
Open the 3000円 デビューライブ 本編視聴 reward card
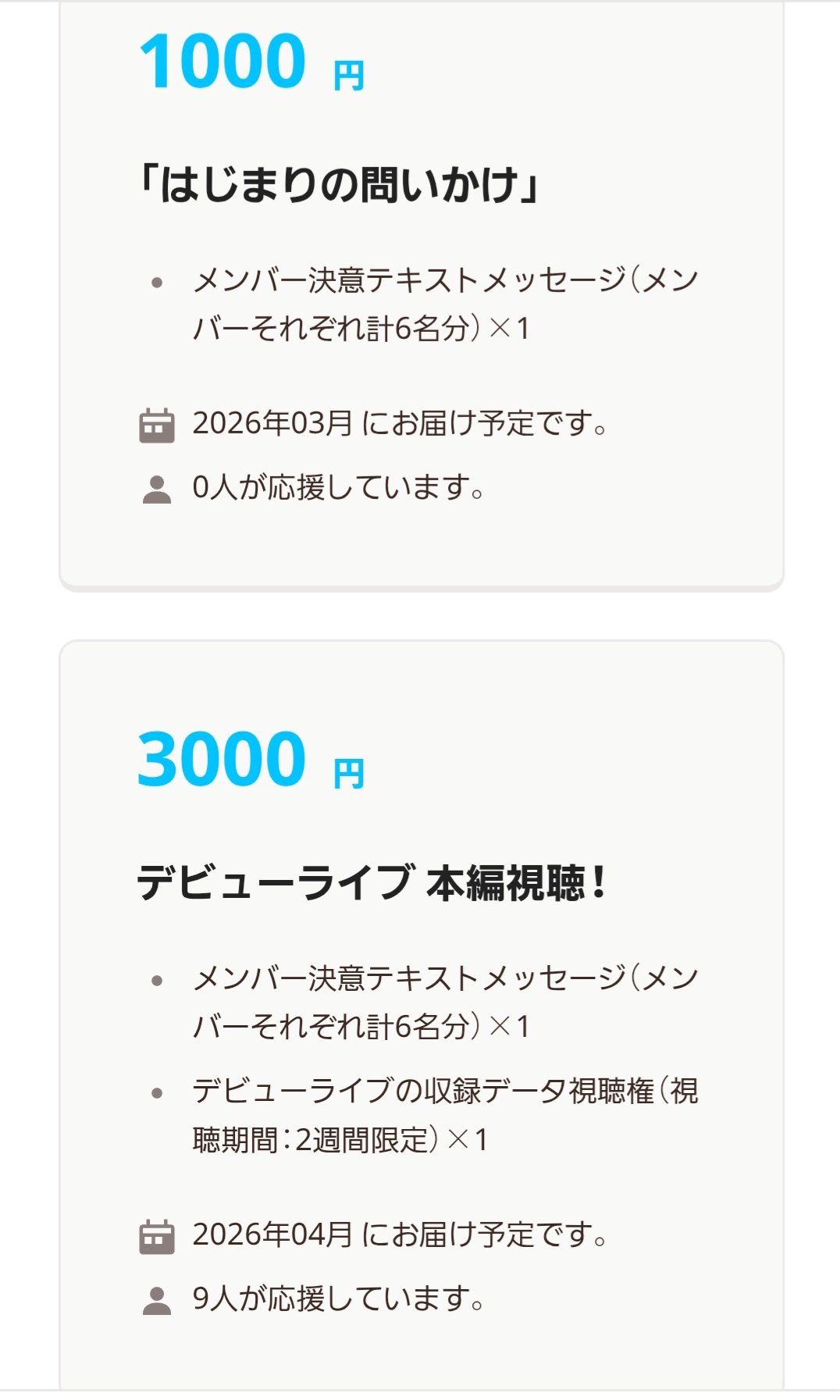[x=421, y=1015]
